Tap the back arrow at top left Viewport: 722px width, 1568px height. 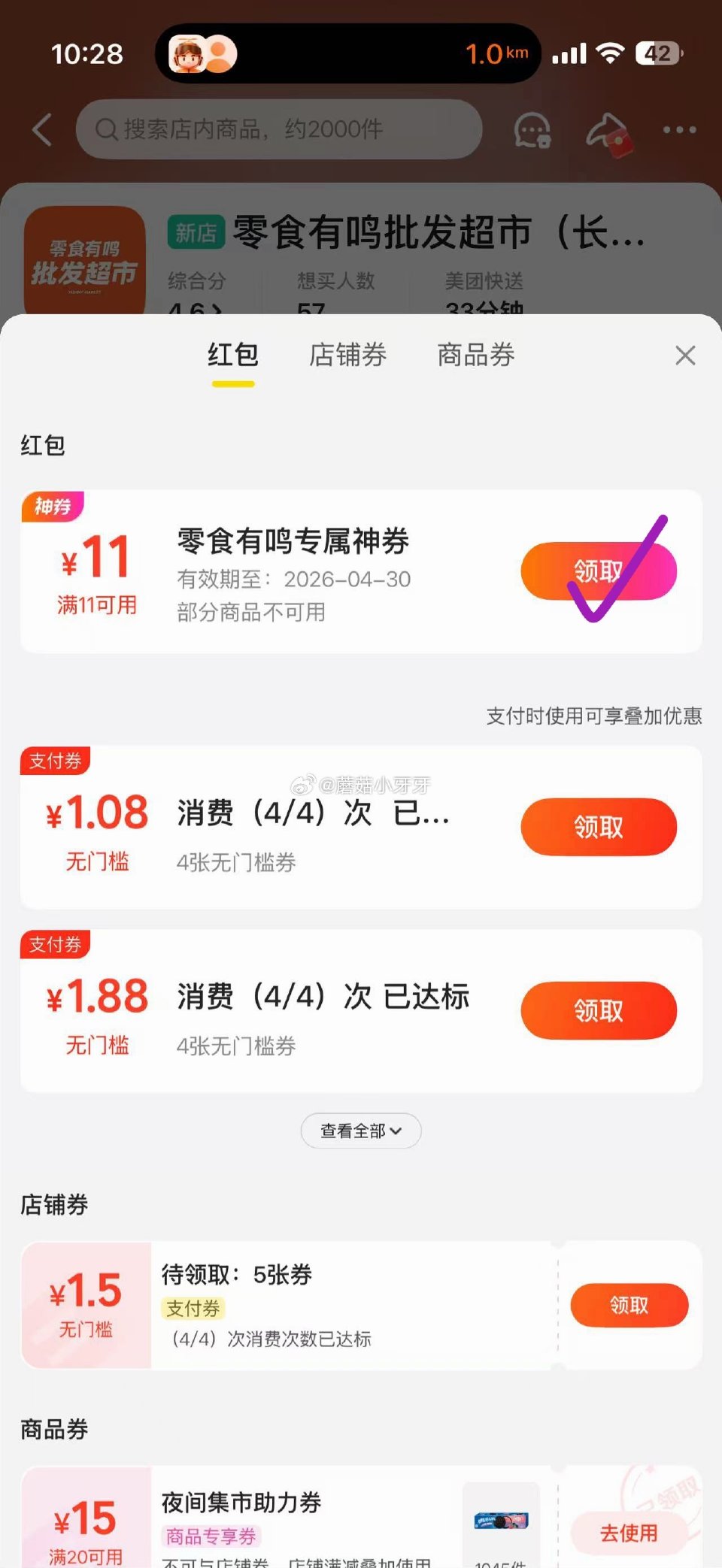[x=41, y=129]
